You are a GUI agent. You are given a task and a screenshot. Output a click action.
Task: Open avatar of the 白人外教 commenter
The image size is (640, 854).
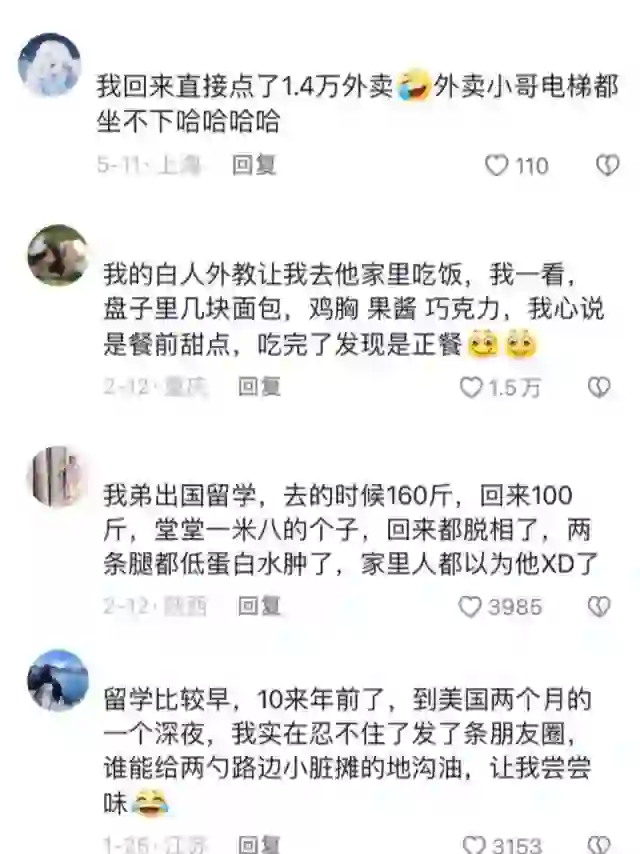point(57,255)
